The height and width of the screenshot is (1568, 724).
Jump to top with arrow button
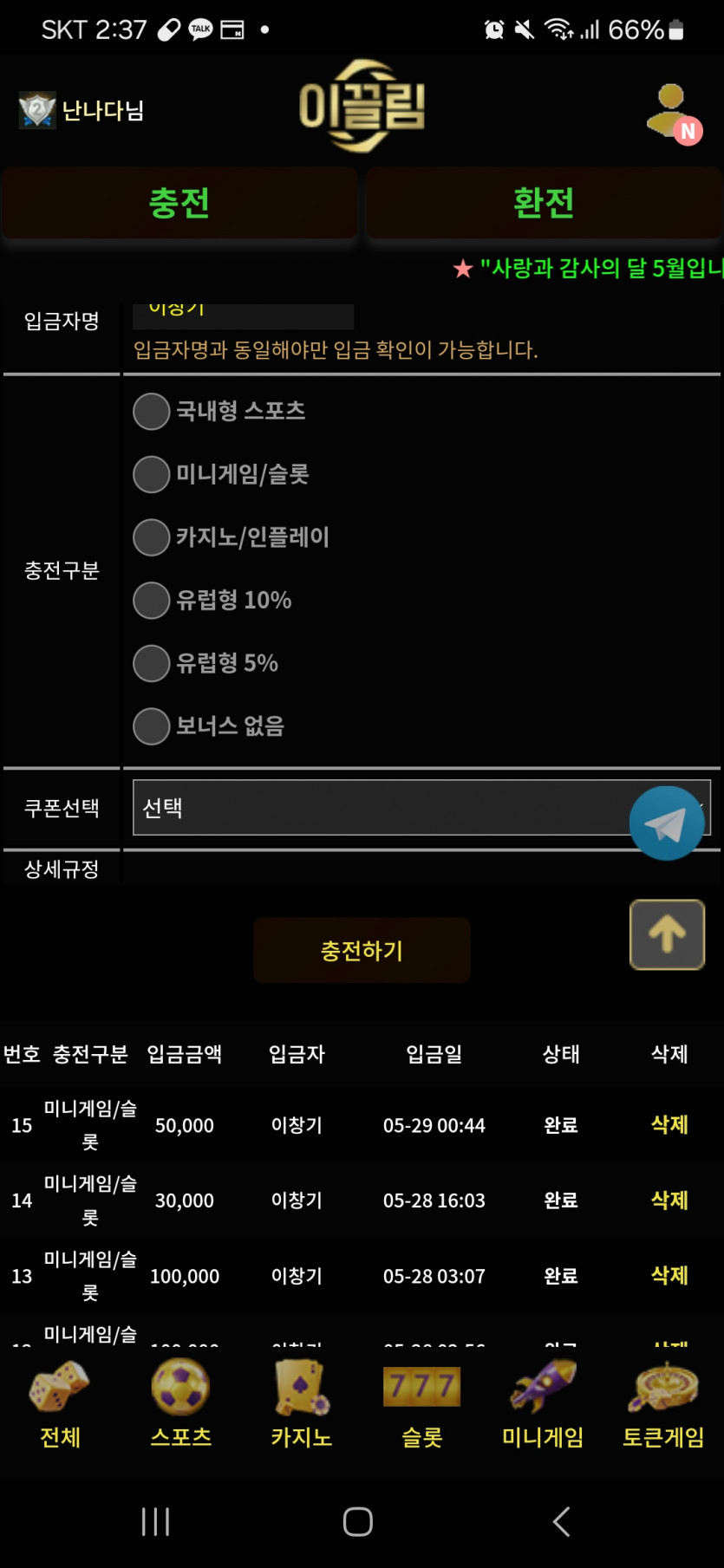[667, 934]
